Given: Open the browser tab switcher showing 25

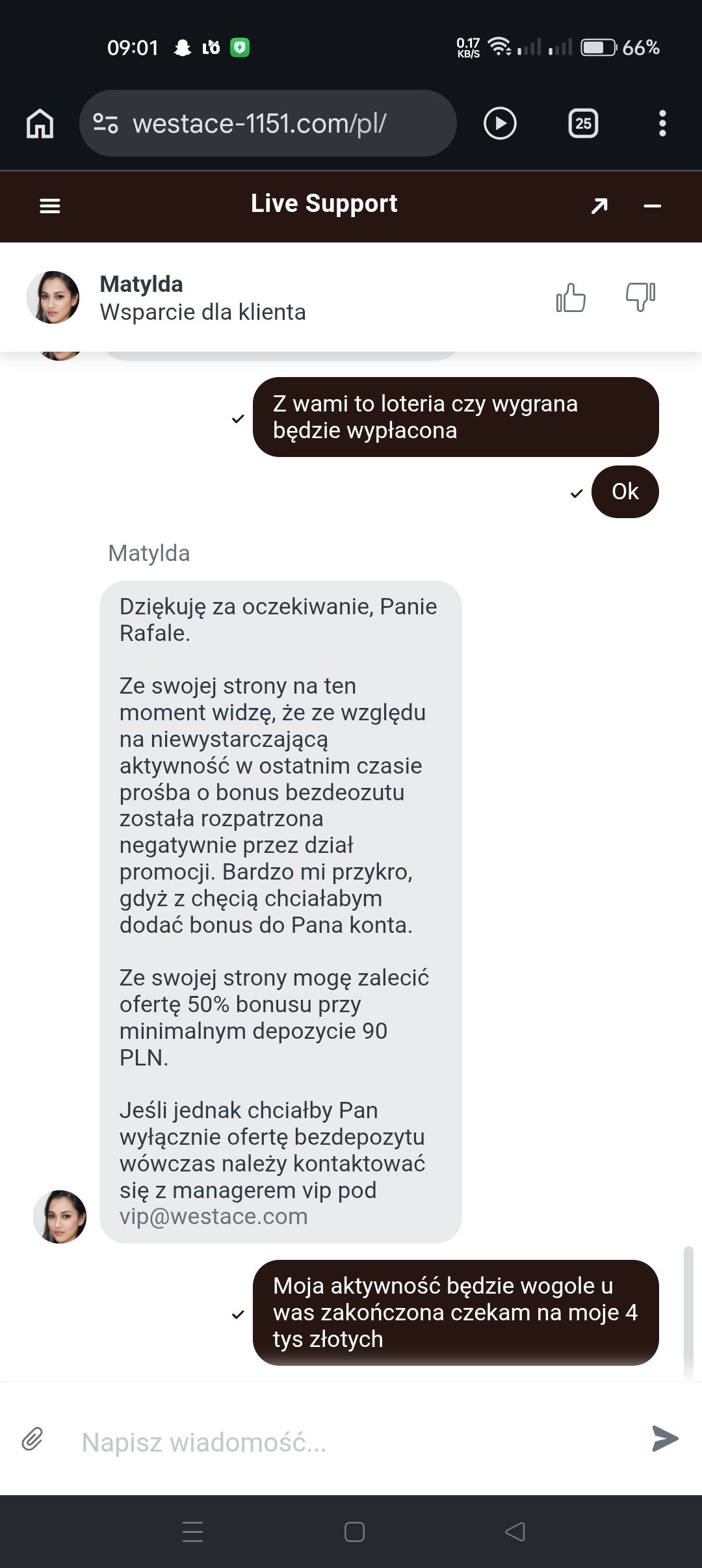Looking at the screenshot, I should pos(583,124).
